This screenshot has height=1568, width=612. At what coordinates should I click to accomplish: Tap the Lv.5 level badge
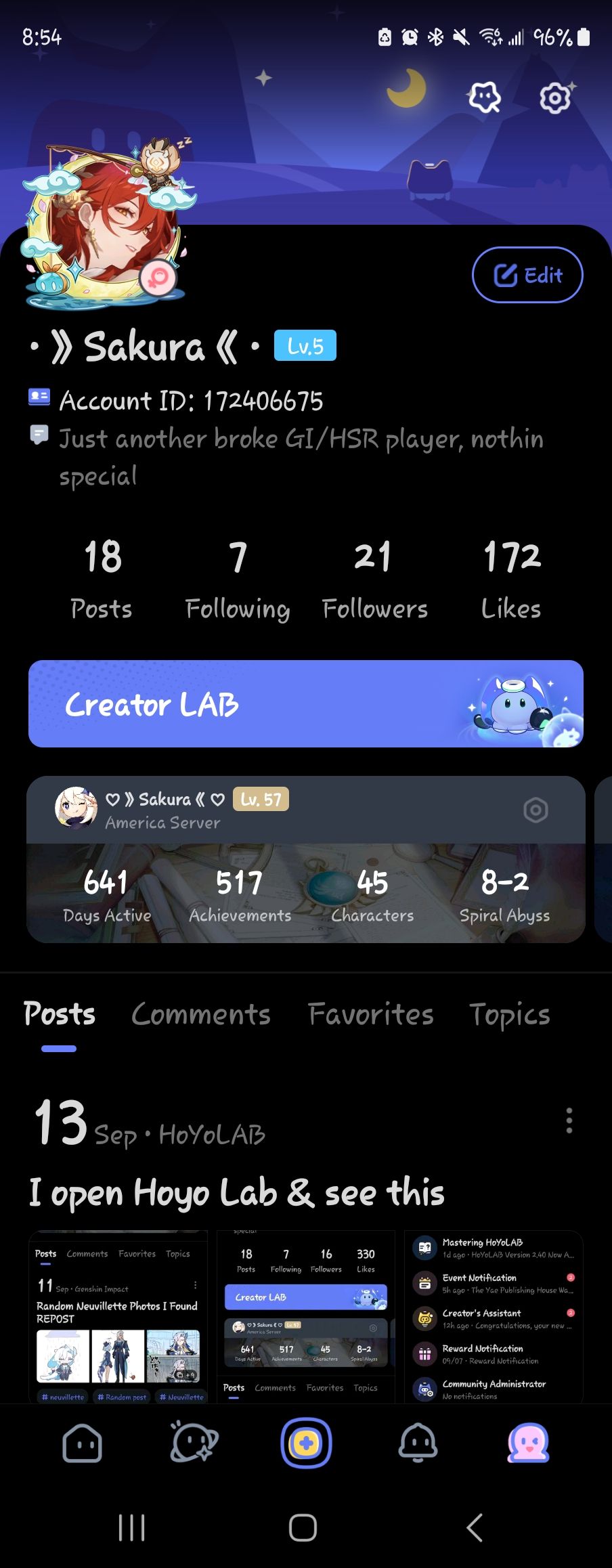point(305,345)
